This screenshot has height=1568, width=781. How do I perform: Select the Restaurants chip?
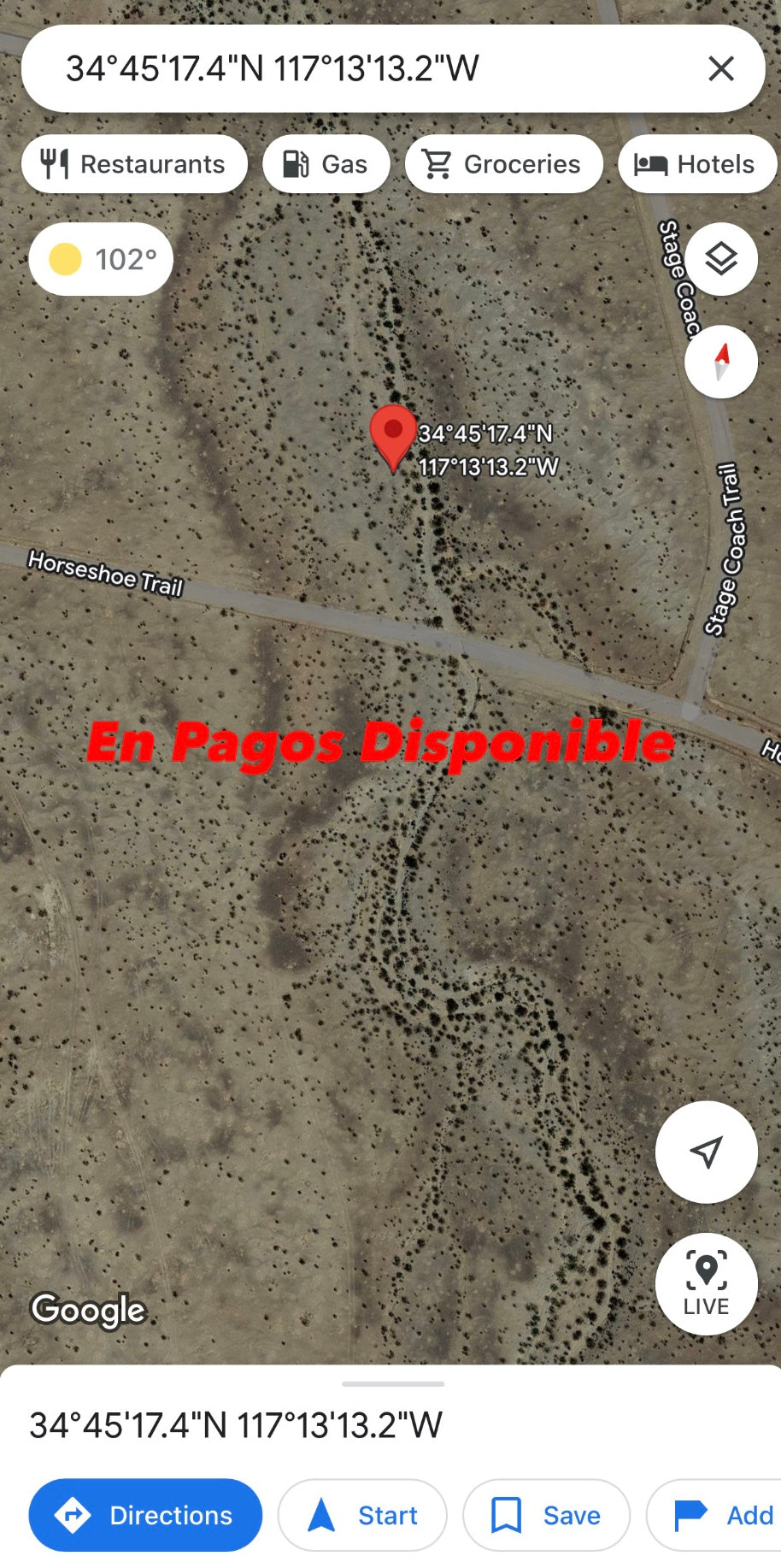click(x=134, y=164)
